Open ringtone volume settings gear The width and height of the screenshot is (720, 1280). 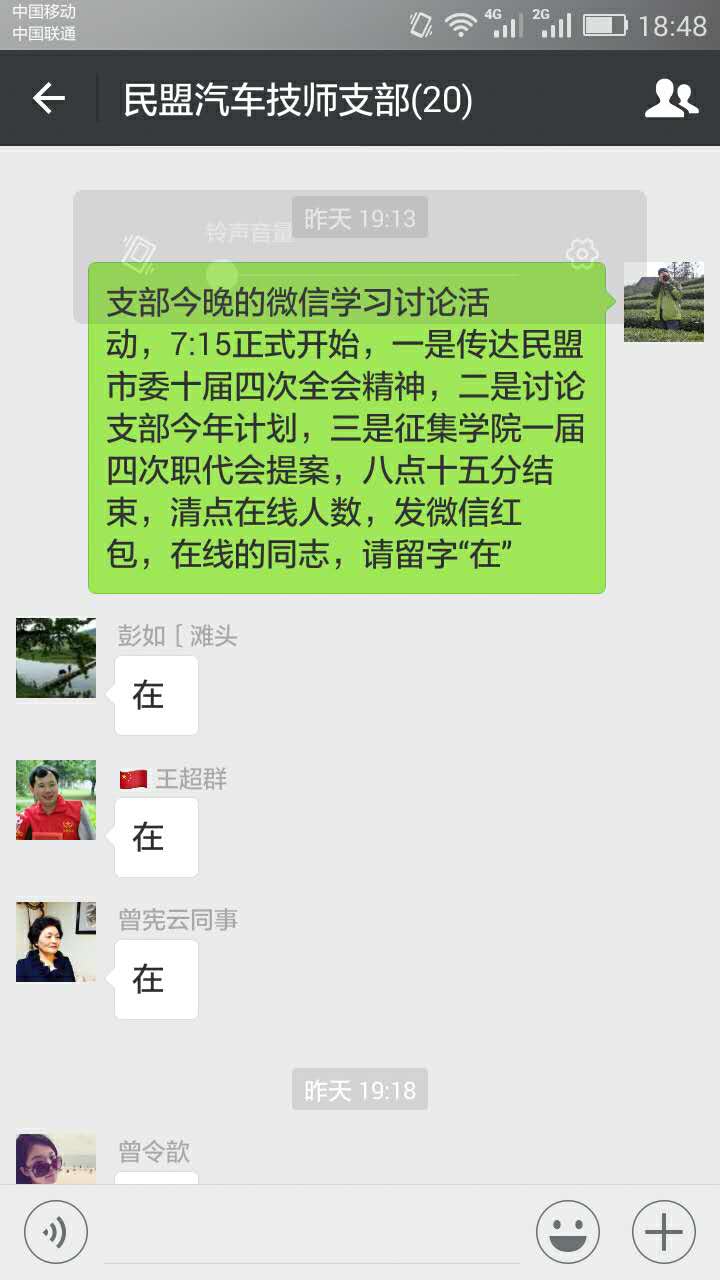(582, 253)
